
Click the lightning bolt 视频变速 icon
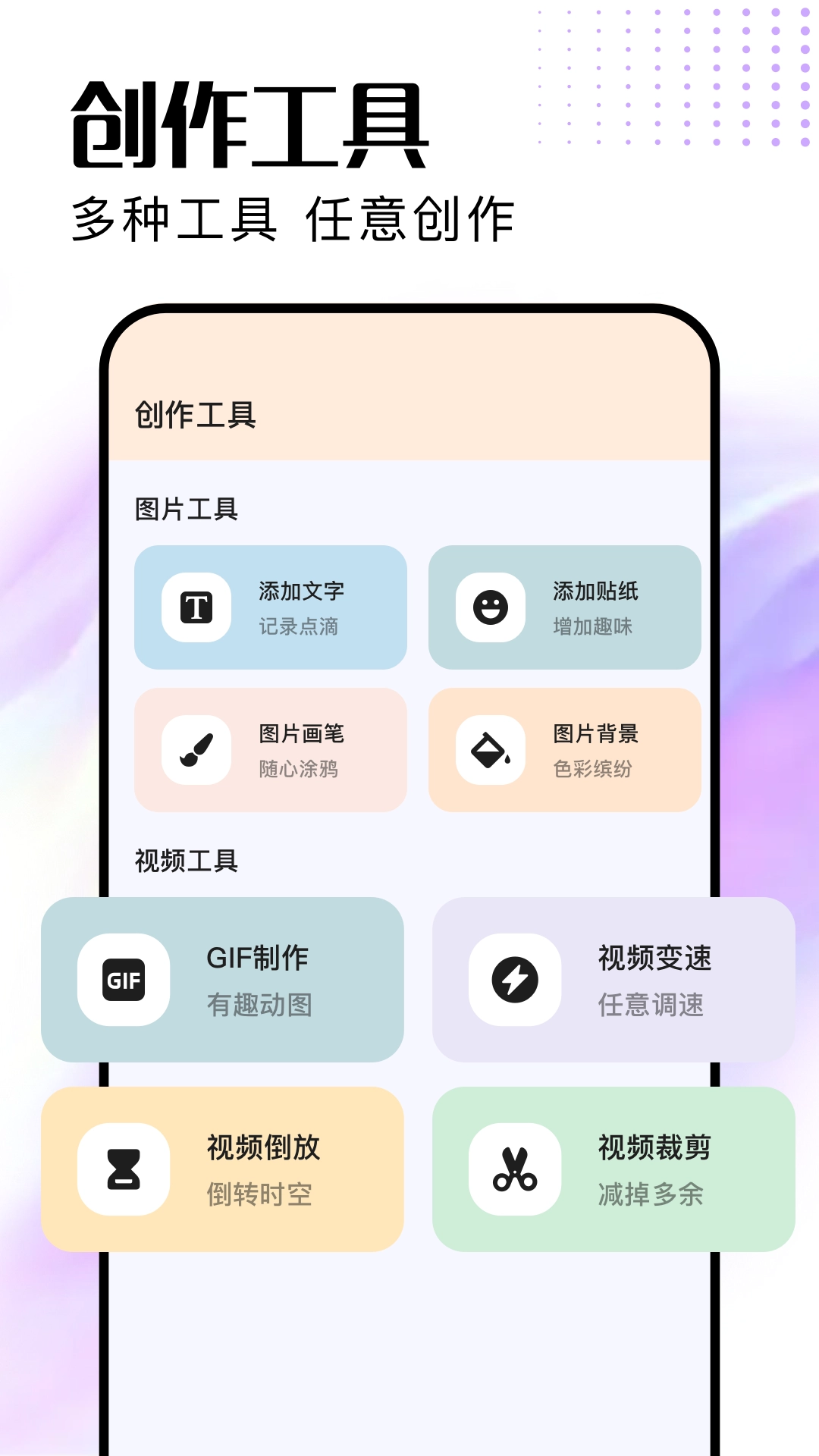pyautogui.click(x=515, y=980)
